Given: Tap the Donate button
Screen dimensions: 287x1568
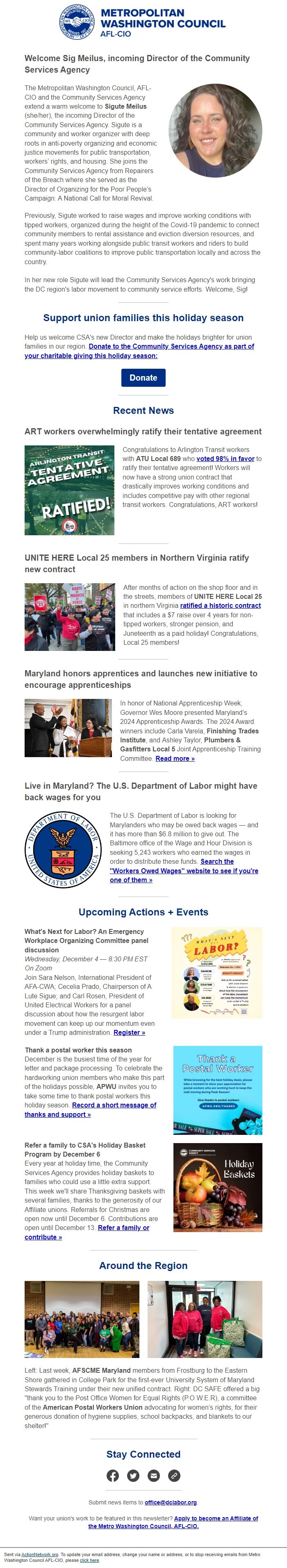Looking at the screenshot, I should coord(143,377).
